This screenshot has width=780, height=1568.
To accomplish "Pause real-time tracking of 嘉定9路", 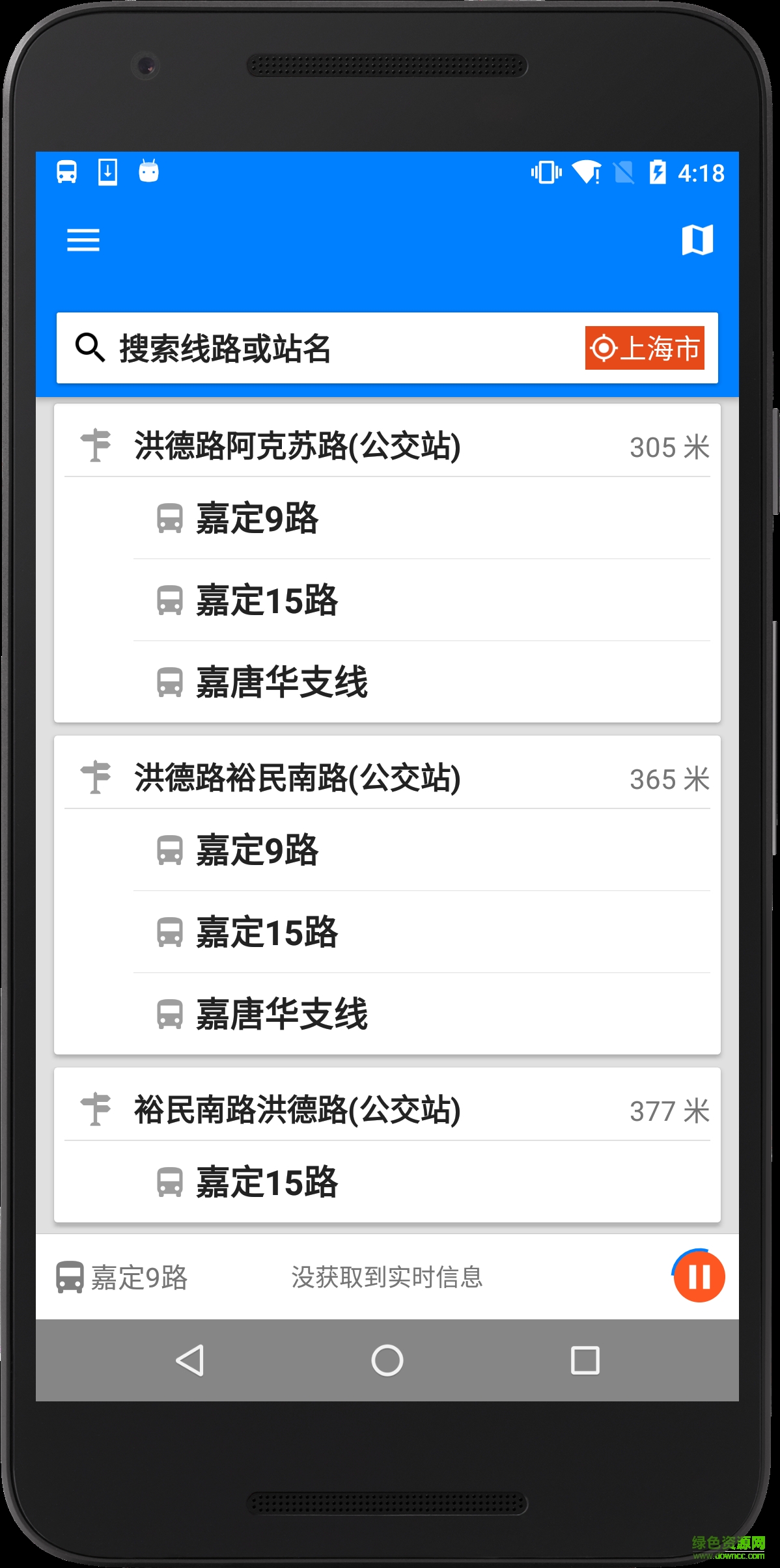I will click(x=698, y=1277).
